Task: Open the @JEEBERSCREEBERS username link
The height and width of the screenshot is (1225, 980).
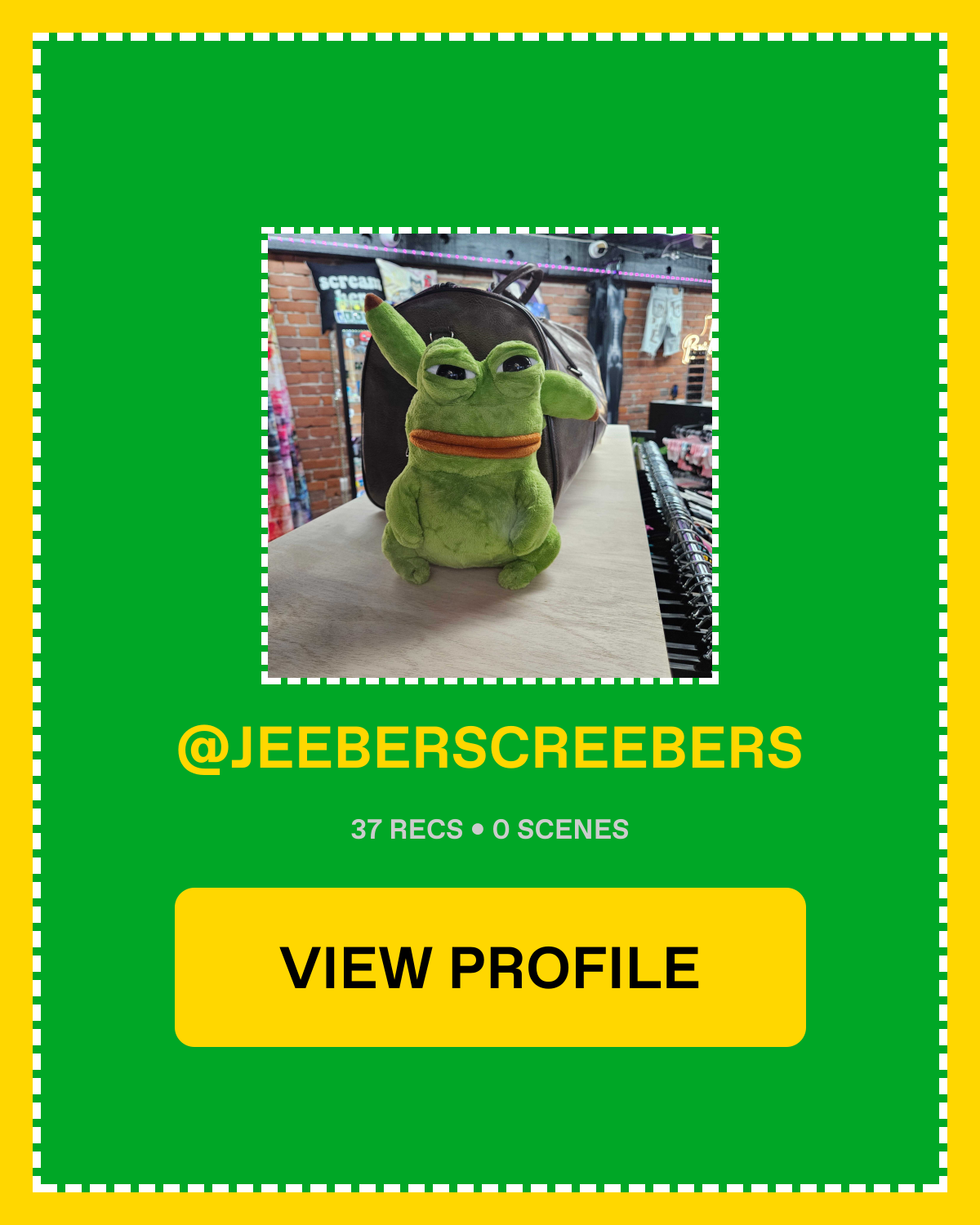Action: point(490,747)
